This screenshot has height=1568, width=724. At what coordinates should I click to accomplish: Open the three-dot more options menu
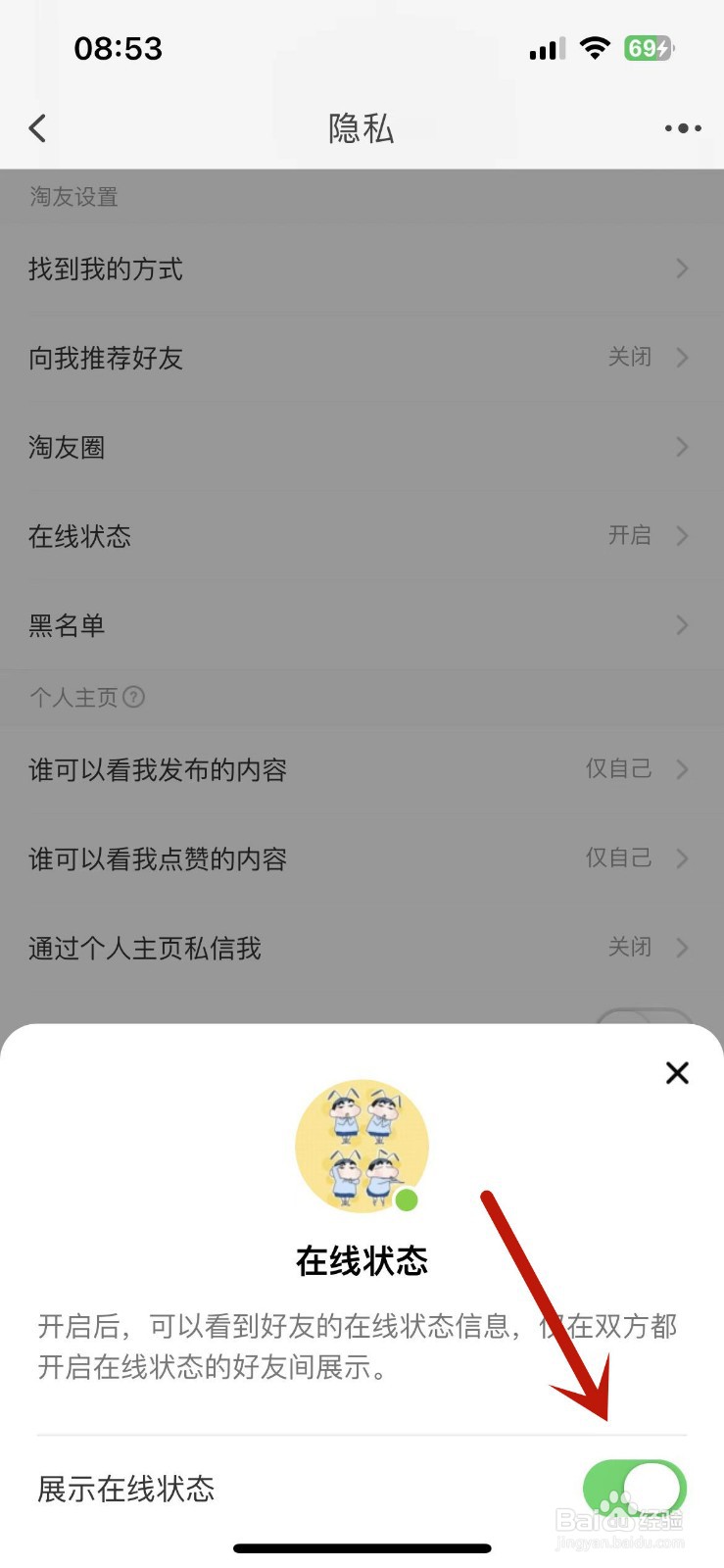682,127
